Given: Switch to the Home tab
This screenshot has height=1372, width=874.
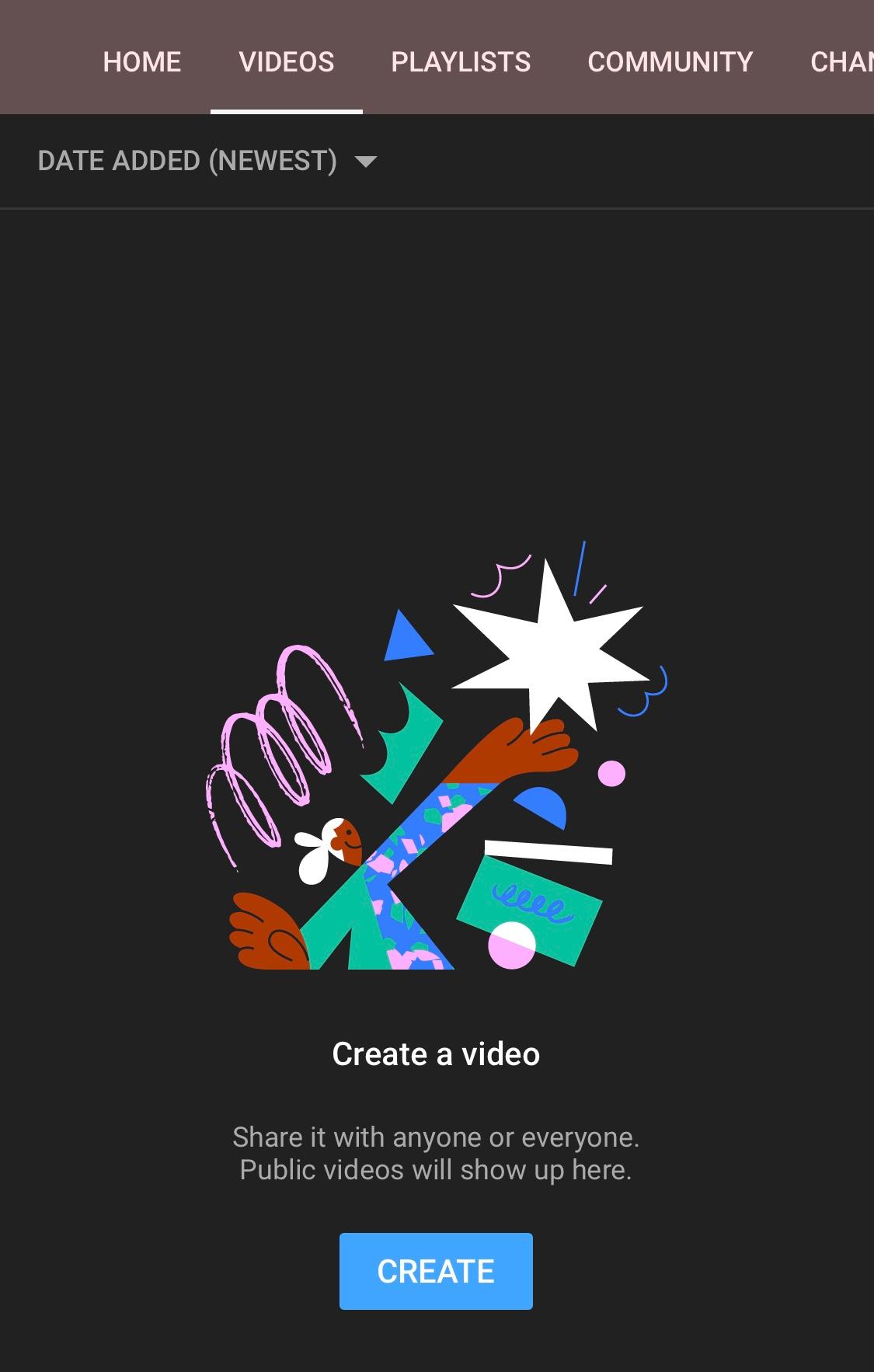Looking at the screenshot, I should tap(142, 62).
